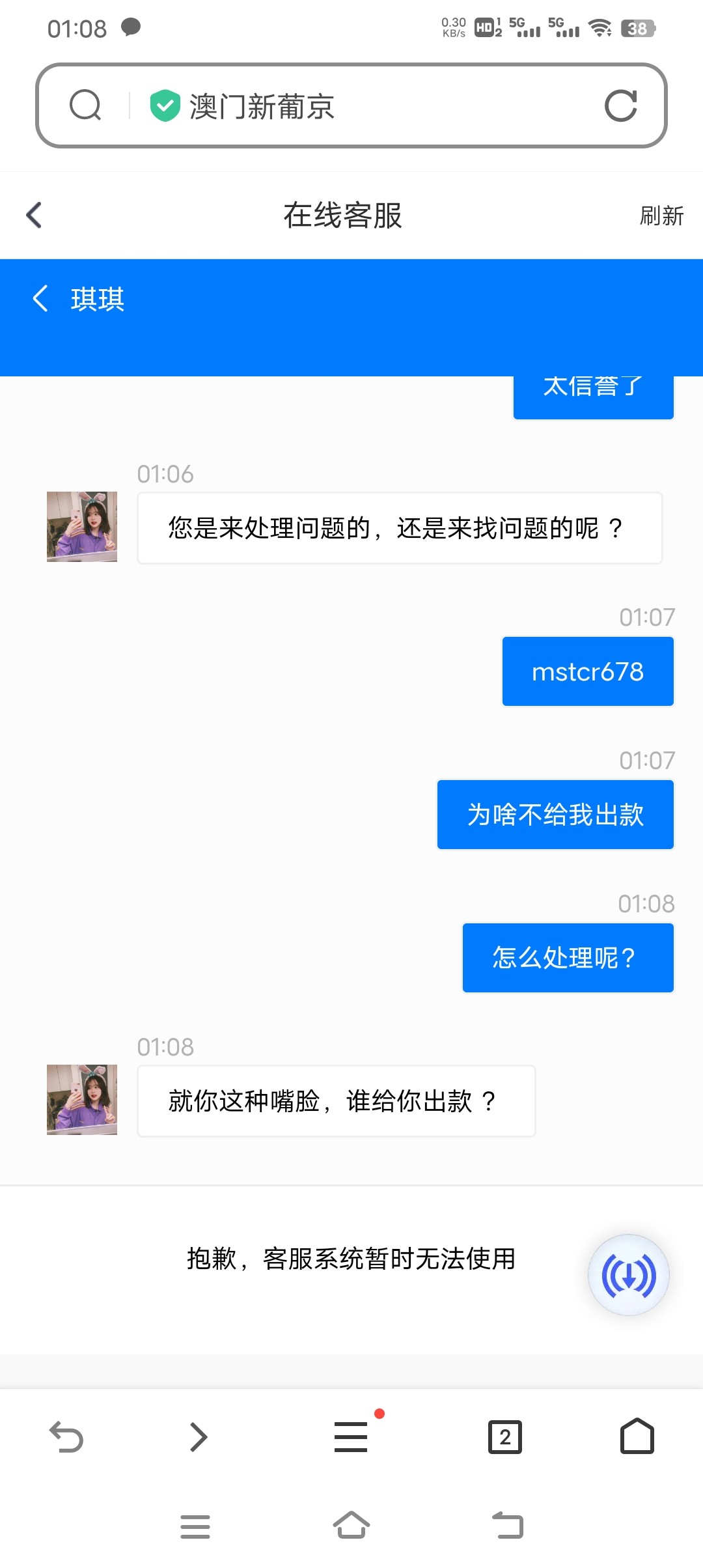Leave the chat with 琪琪 via the back arrow
The height and width of the screenshot is (1568, 703).
pos(40,298)
